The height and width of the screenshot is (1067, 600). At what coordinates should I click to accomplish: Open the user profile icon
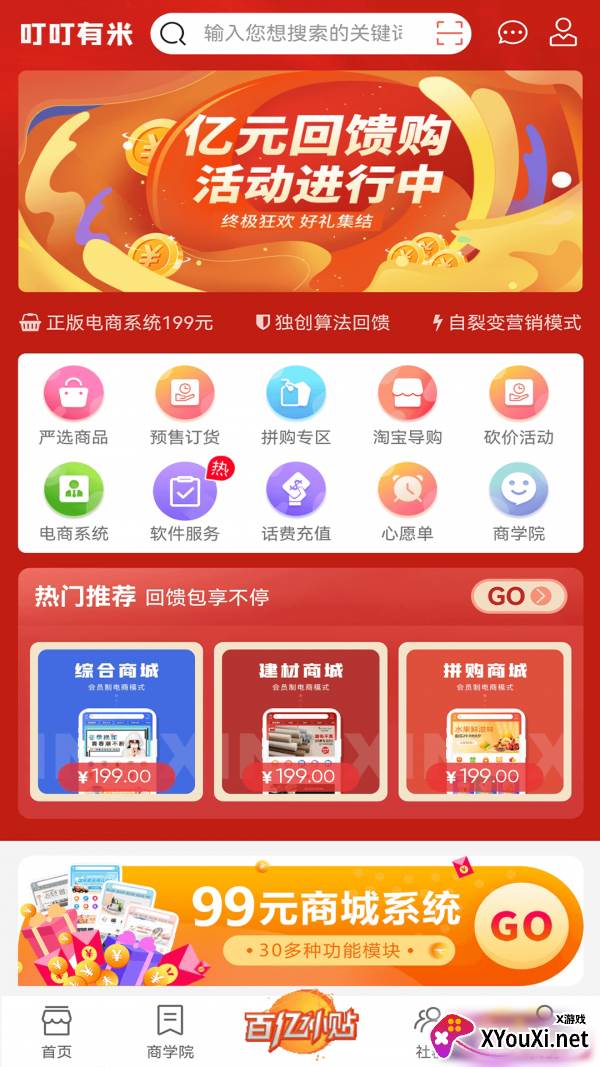(x=563, y=32)
